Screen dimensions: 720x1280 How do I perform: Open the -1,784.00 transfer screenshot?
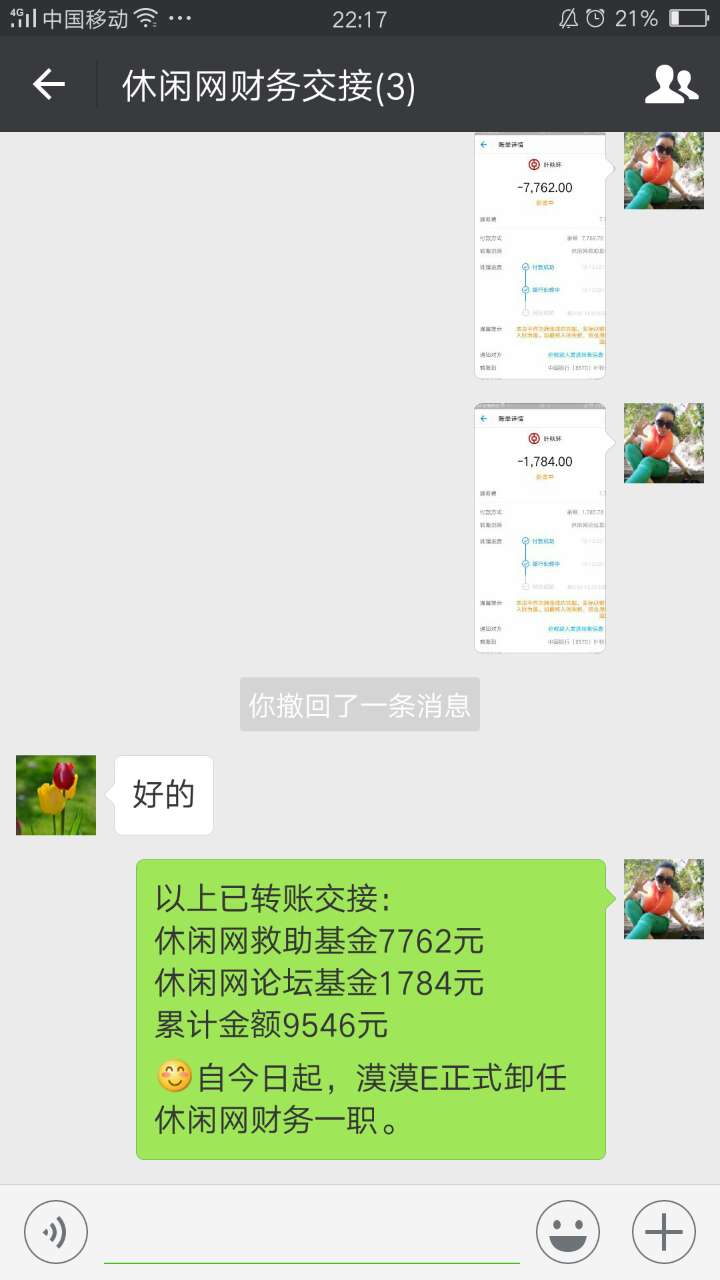coord(540,528)
